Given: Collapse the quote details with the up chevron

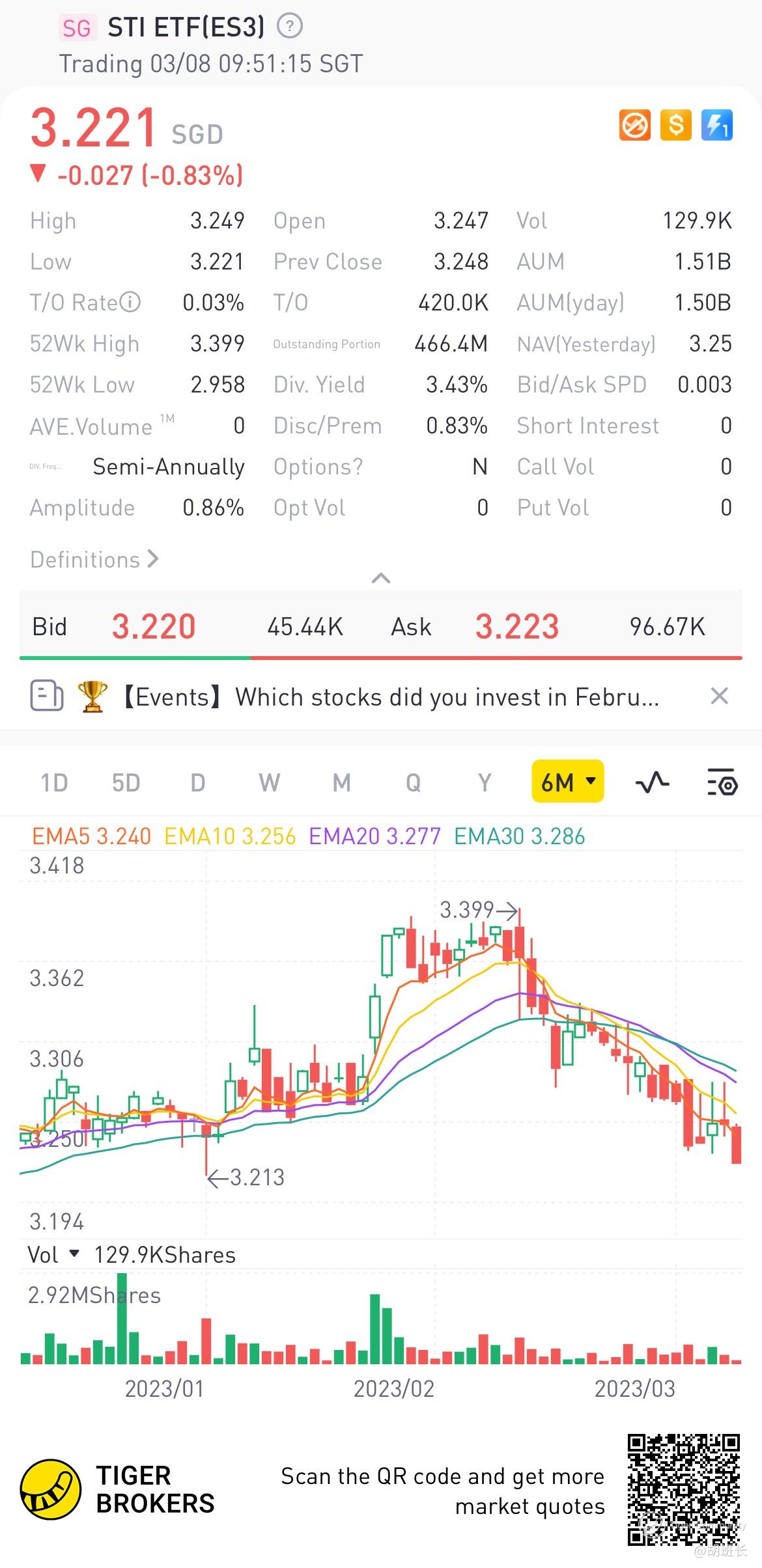Looking at the screenshot, I should point(380,578).
